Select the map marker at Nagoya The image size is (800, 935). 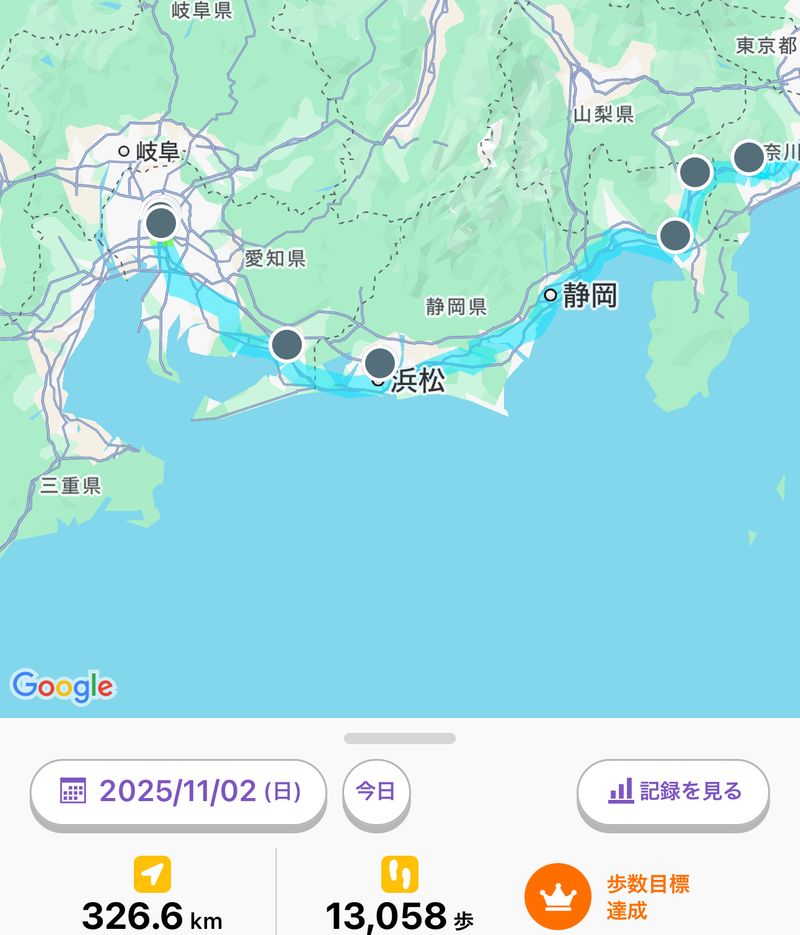[x=161, y=223]
